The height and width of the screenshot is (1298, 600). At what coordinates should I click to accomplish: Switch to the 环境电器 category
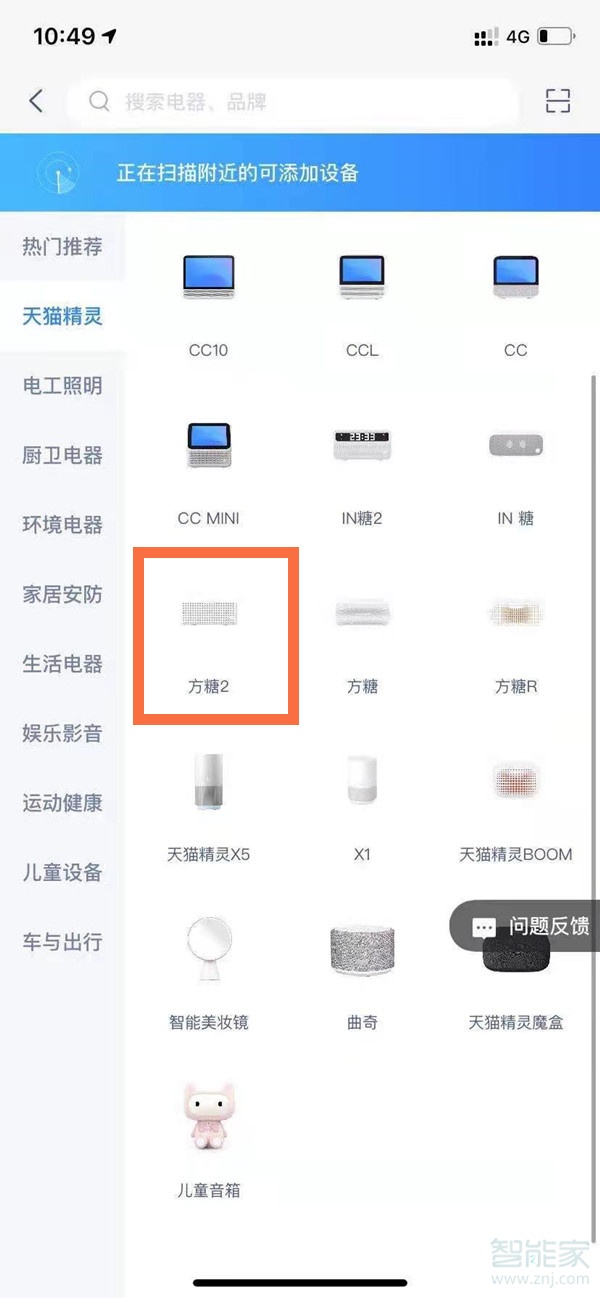62,525
